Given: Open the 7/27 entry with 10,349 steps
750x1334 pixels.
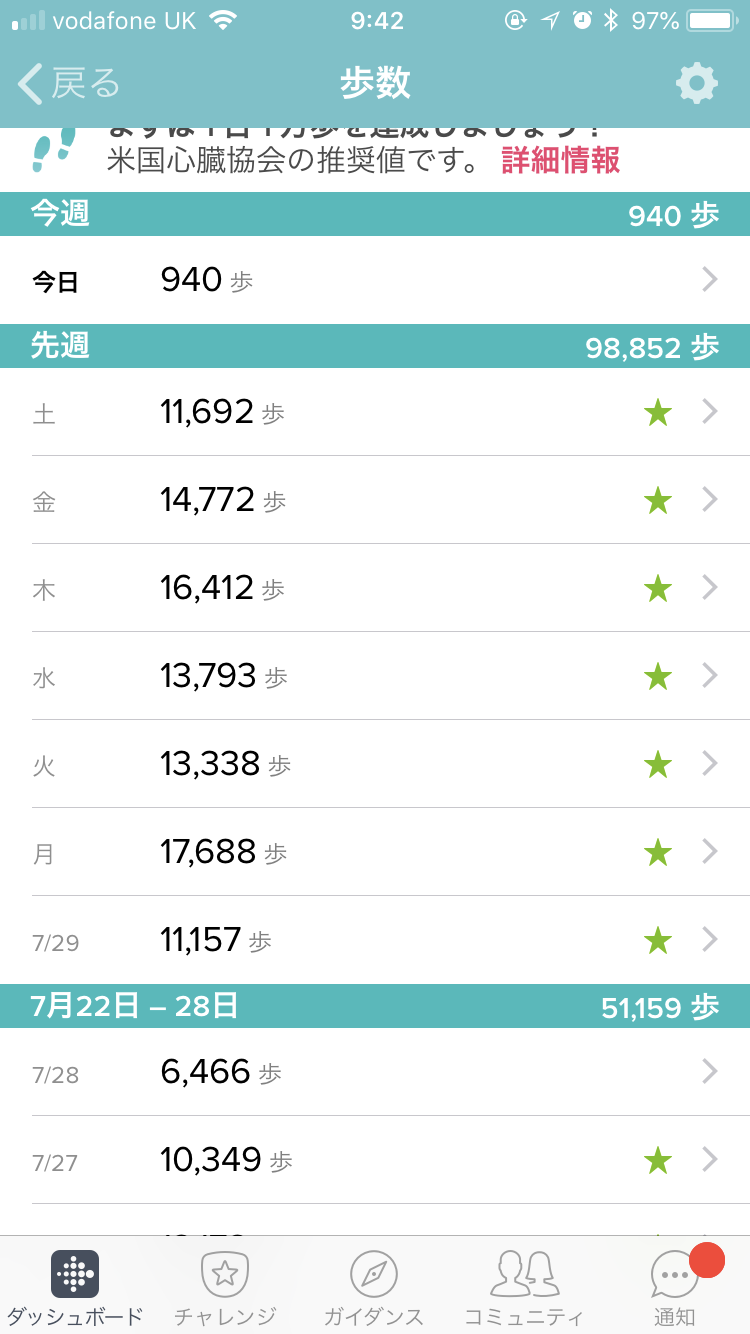Looking at the screenshot, I should [375, 1160].
